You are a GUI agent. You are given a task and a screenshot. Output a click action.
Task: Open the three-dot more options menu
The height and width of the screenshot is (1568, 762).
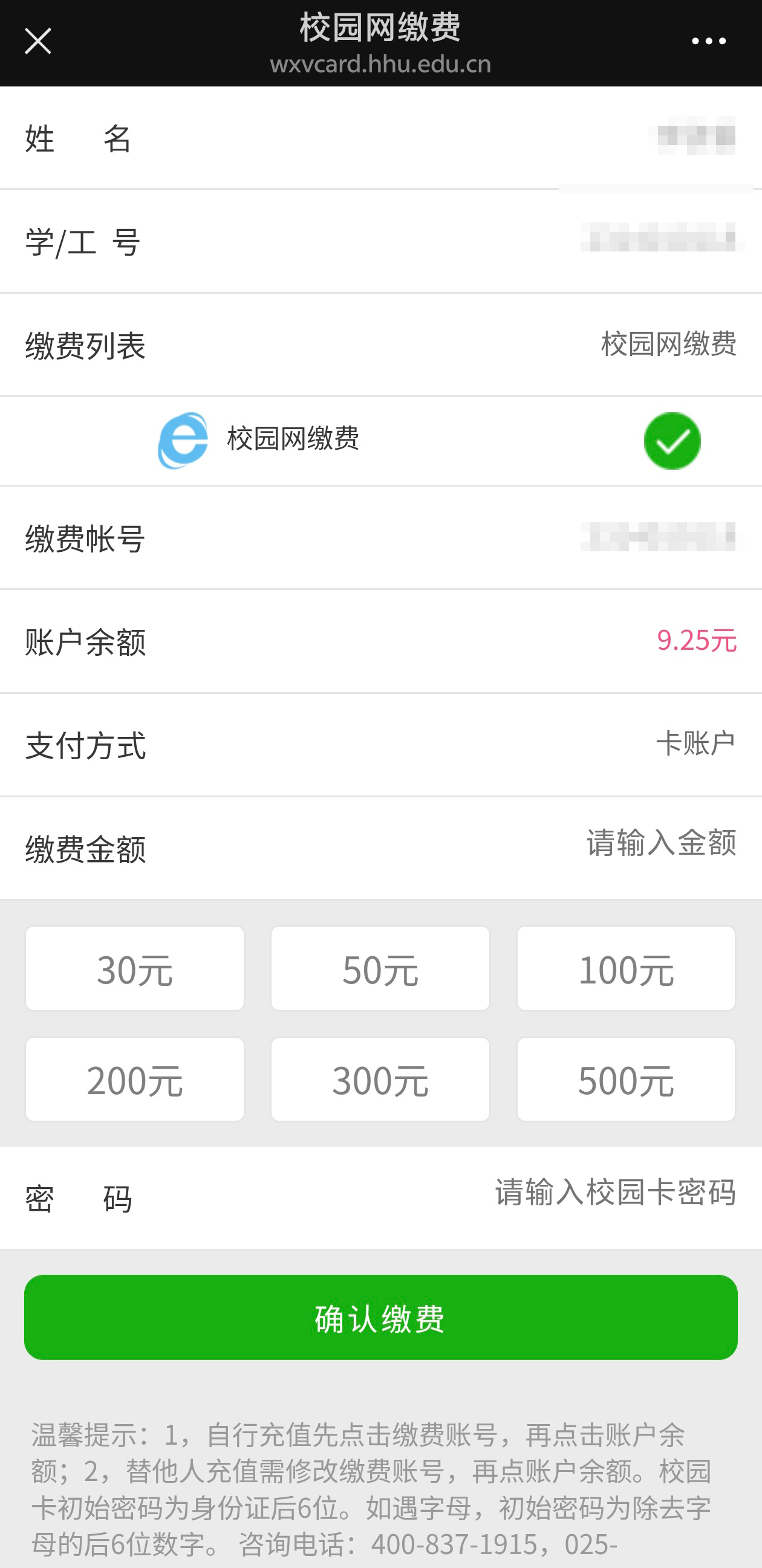[x=708, y=41]
